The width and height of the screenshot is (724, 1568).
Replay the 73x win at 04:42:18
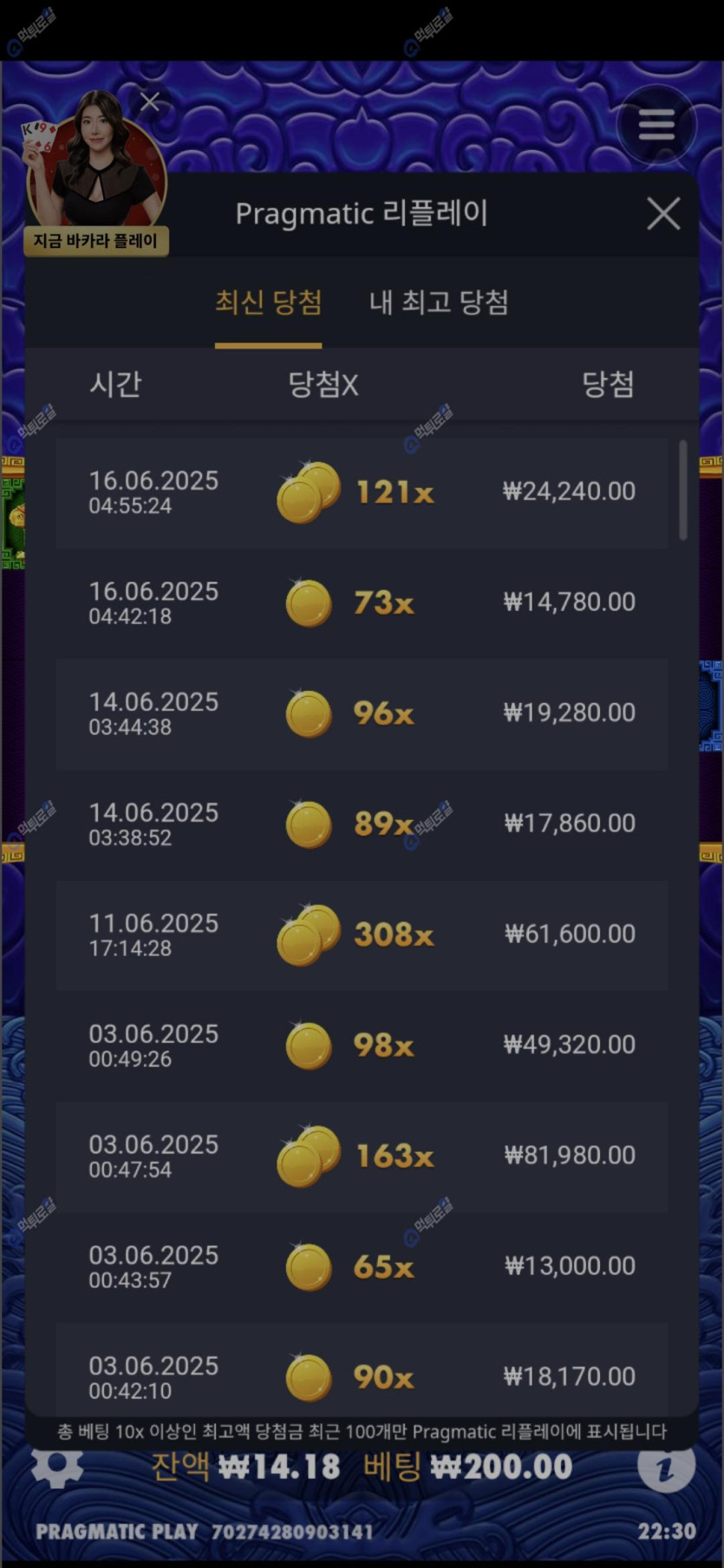362,602
